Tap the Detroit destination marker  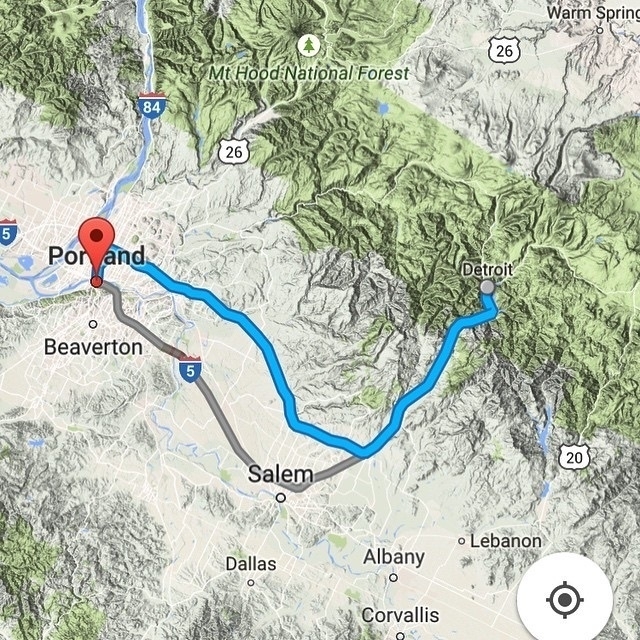tap(487, 288)
